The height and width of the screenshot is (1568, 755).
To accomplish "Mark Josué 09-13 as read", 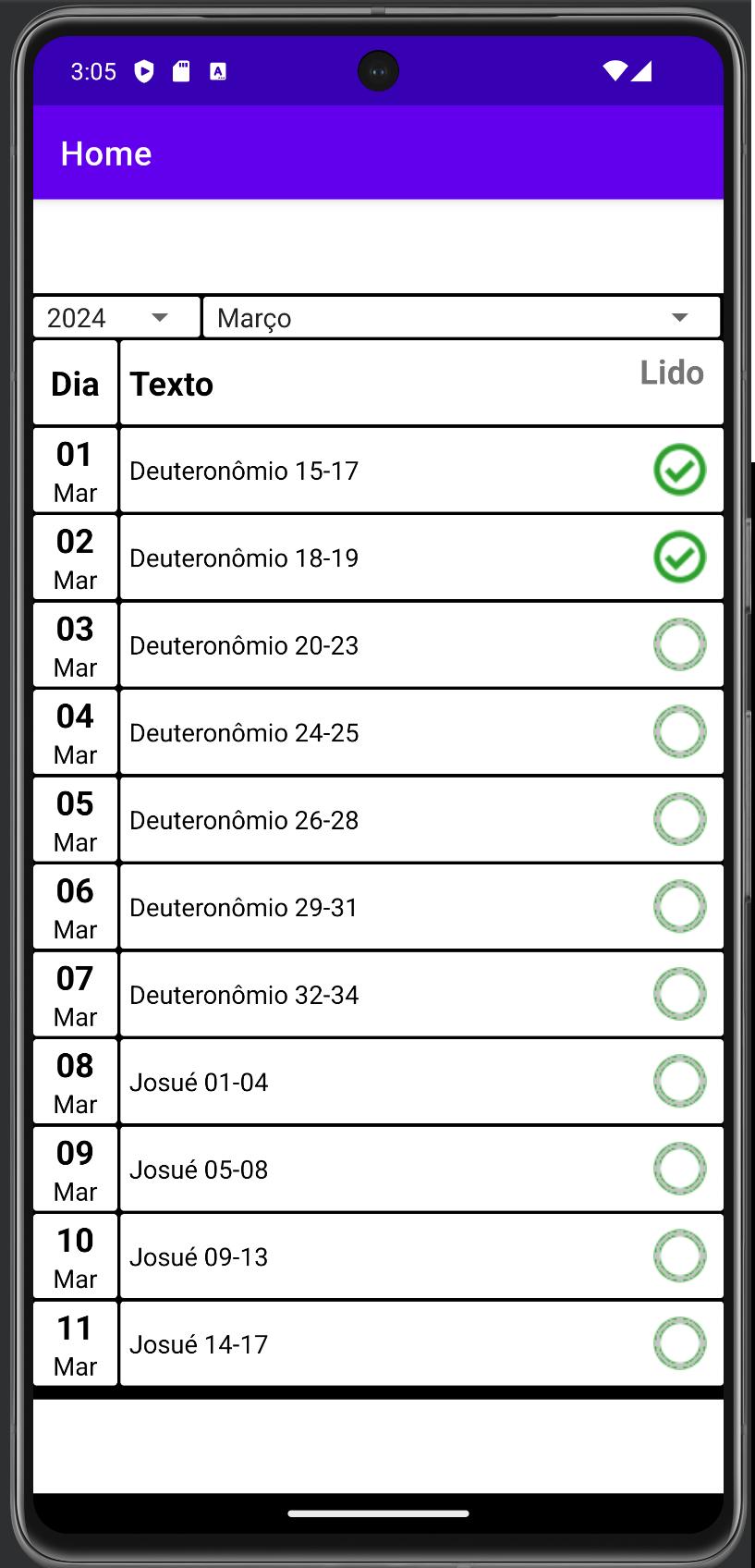I will pos(680,1256).
